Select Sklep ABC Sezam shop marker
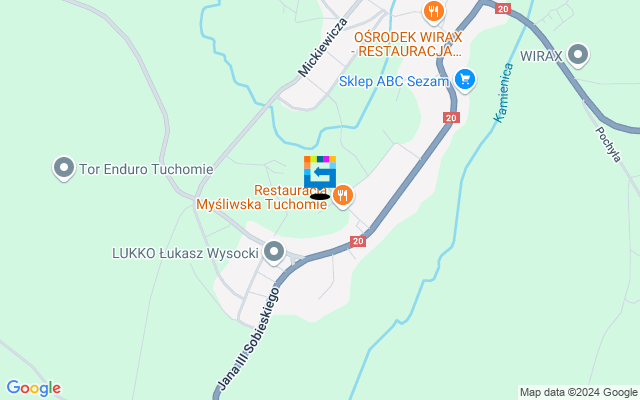 pyautogui.click(x=464, y=78)
